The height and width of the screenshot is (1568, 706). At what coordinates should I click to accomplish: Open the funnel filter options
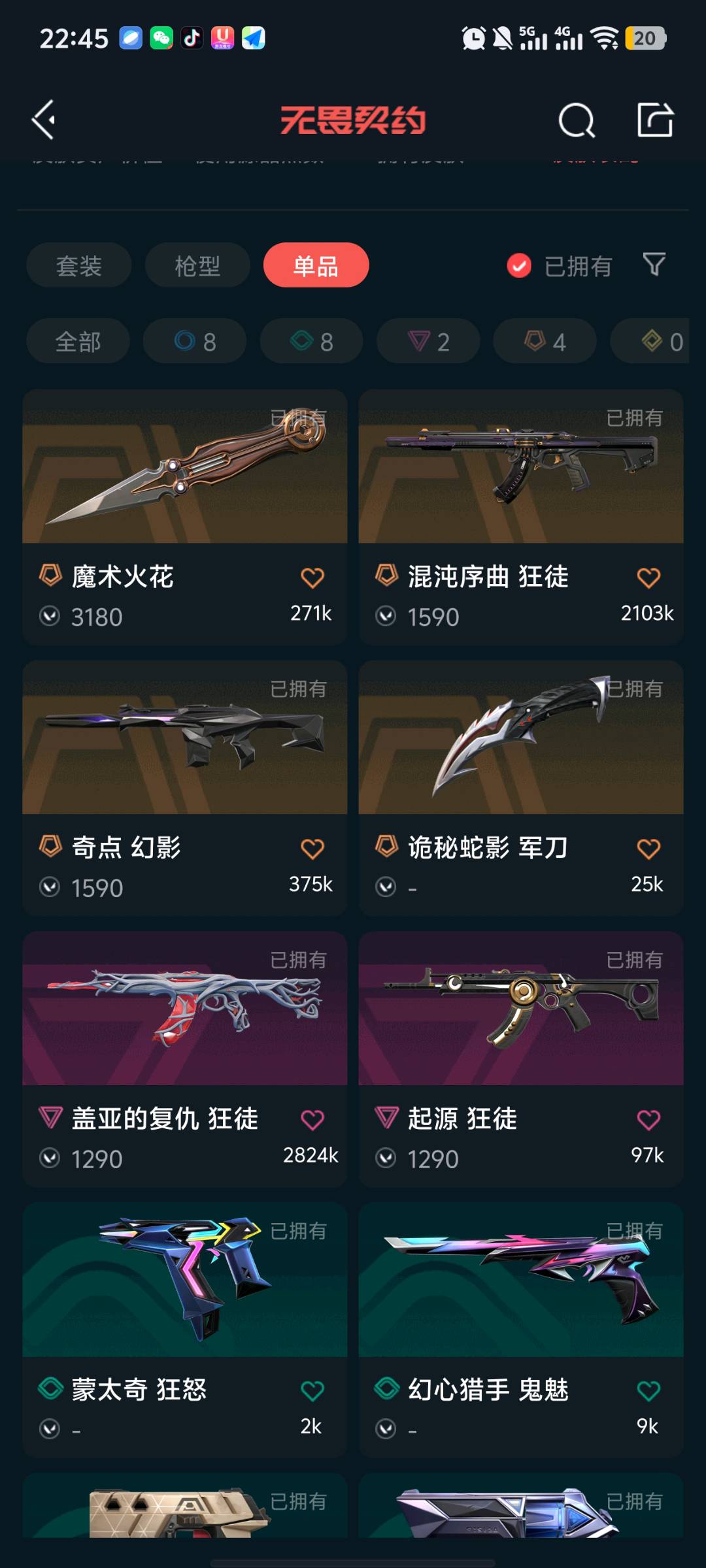(654, 265)
